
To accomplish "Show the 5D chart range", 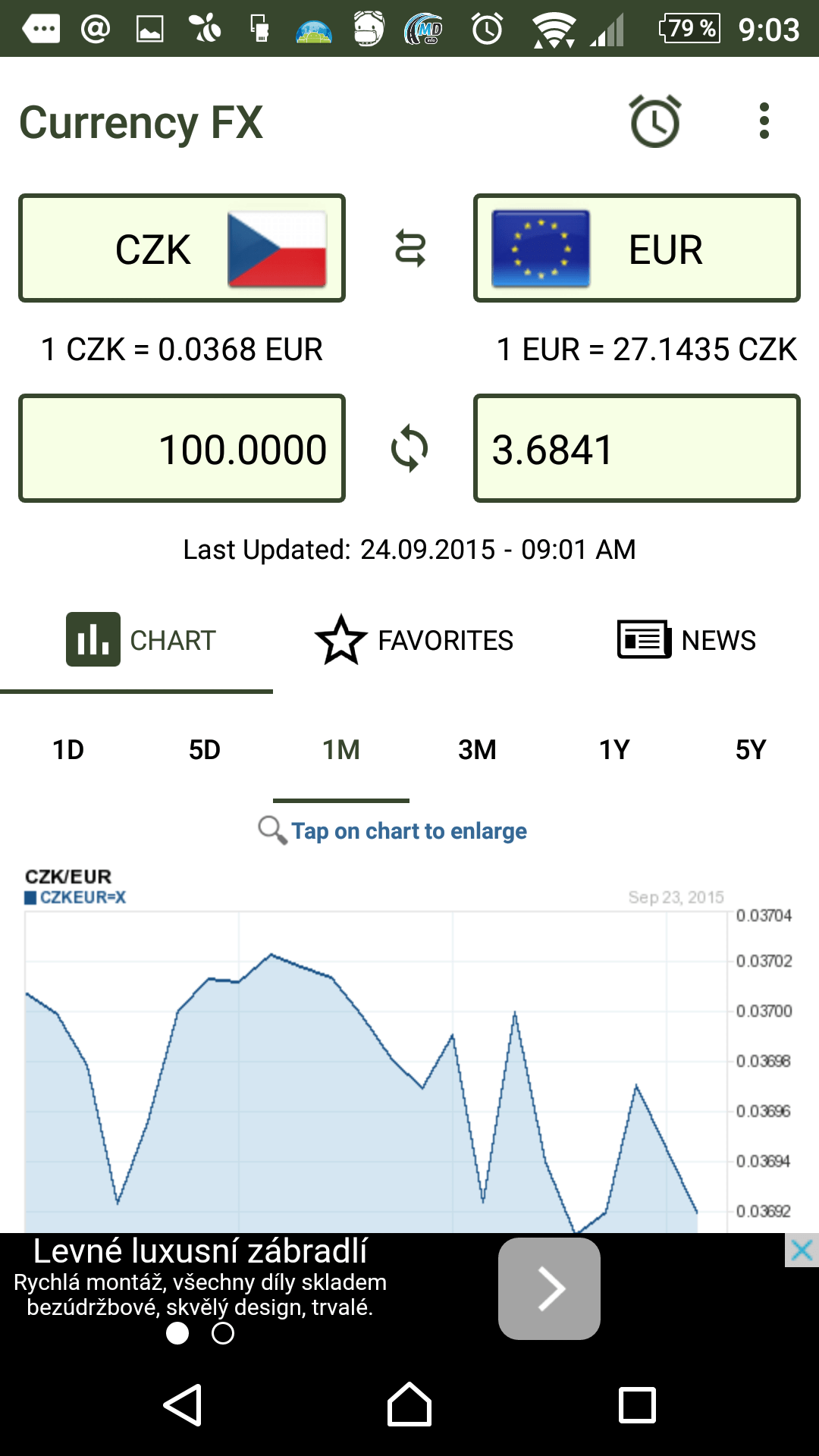I will (205, 750).
